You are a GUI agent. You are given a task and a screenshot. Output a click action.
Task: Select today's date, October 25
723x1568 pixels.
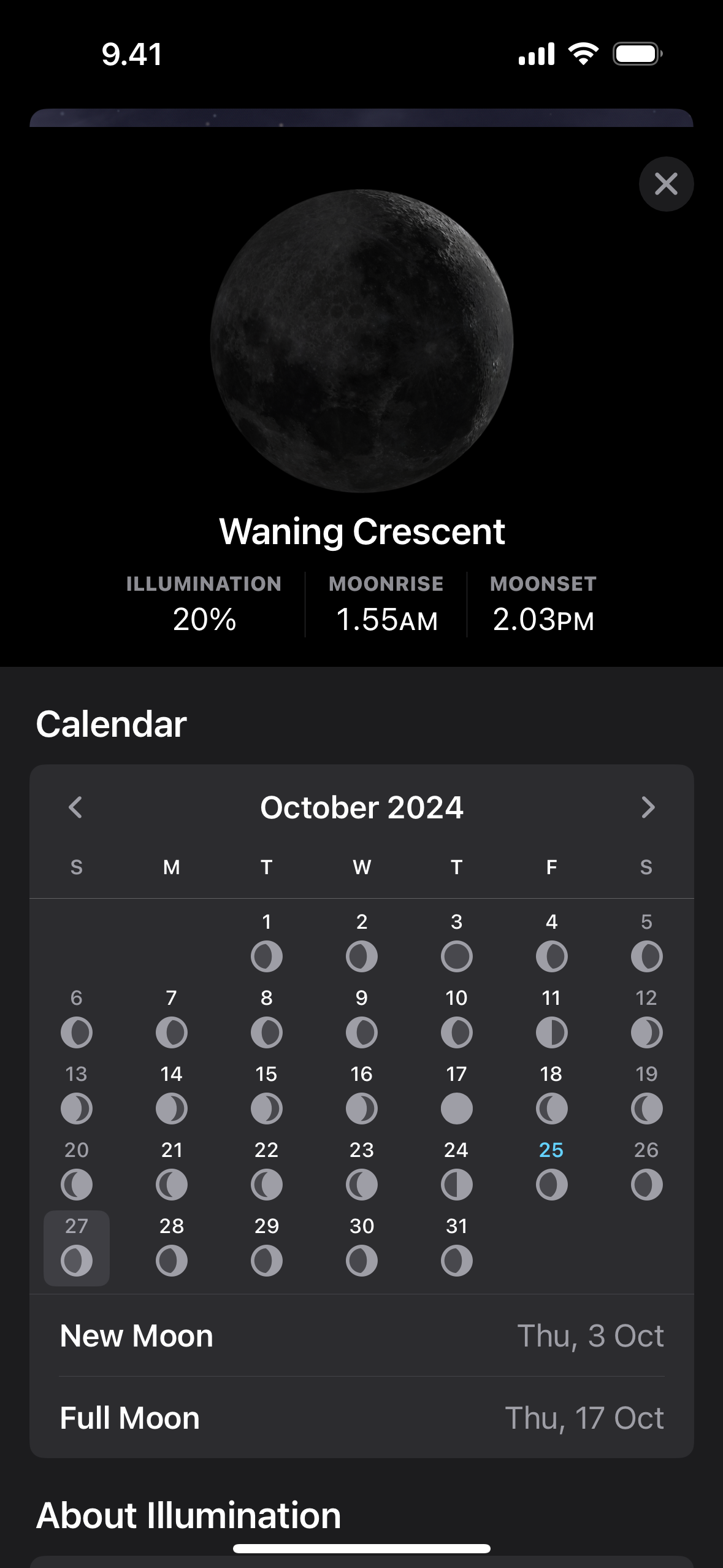(x=552, y=1170)
